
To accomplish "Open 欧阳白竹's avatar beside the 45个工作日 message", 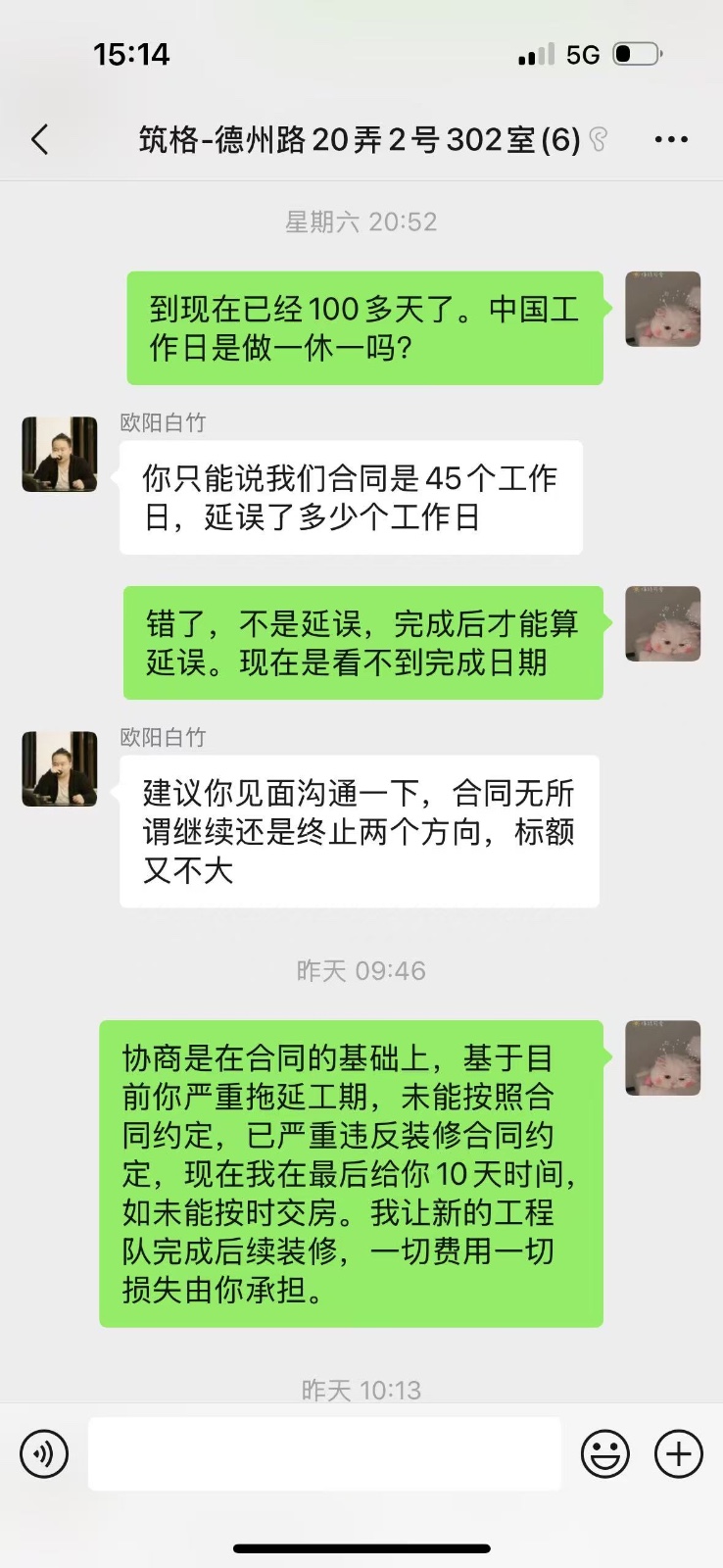I will click(x=60, y=455).
